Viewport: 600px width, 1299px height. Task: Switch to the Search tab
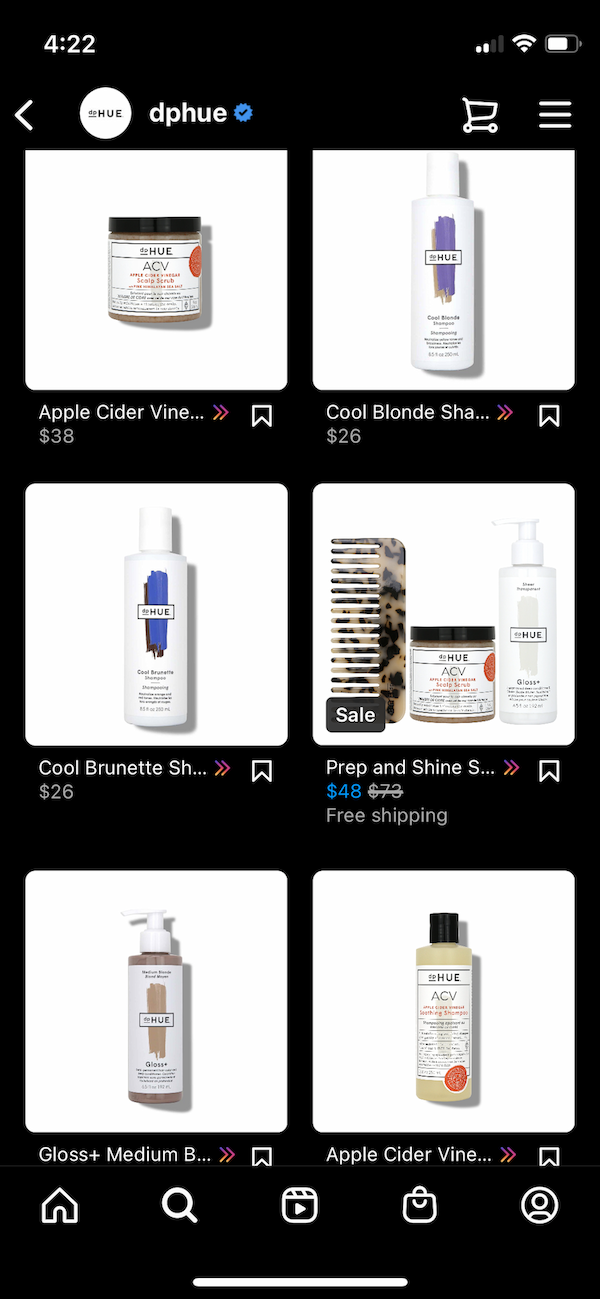point(180,1206)
